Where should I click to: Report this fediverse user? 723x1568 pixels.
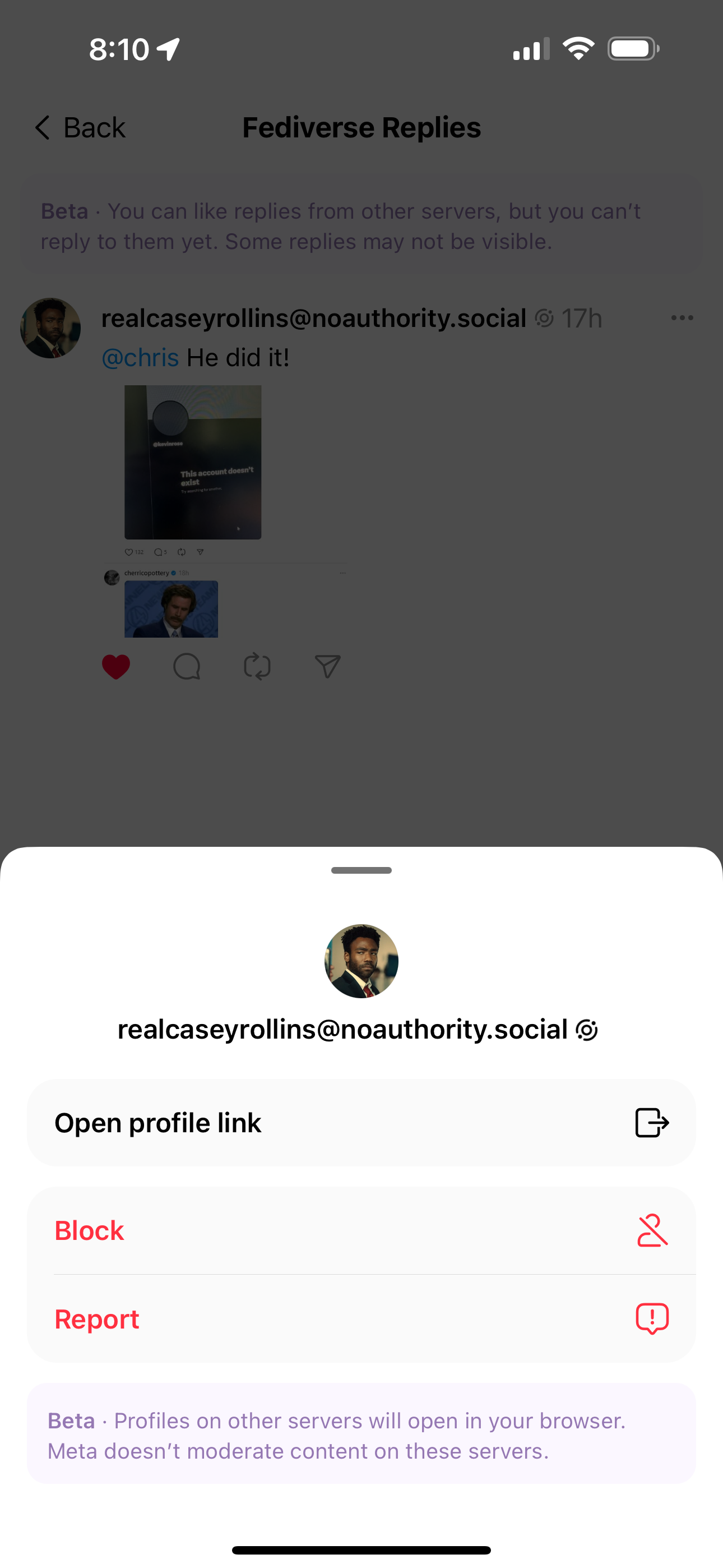[361, 1318]
